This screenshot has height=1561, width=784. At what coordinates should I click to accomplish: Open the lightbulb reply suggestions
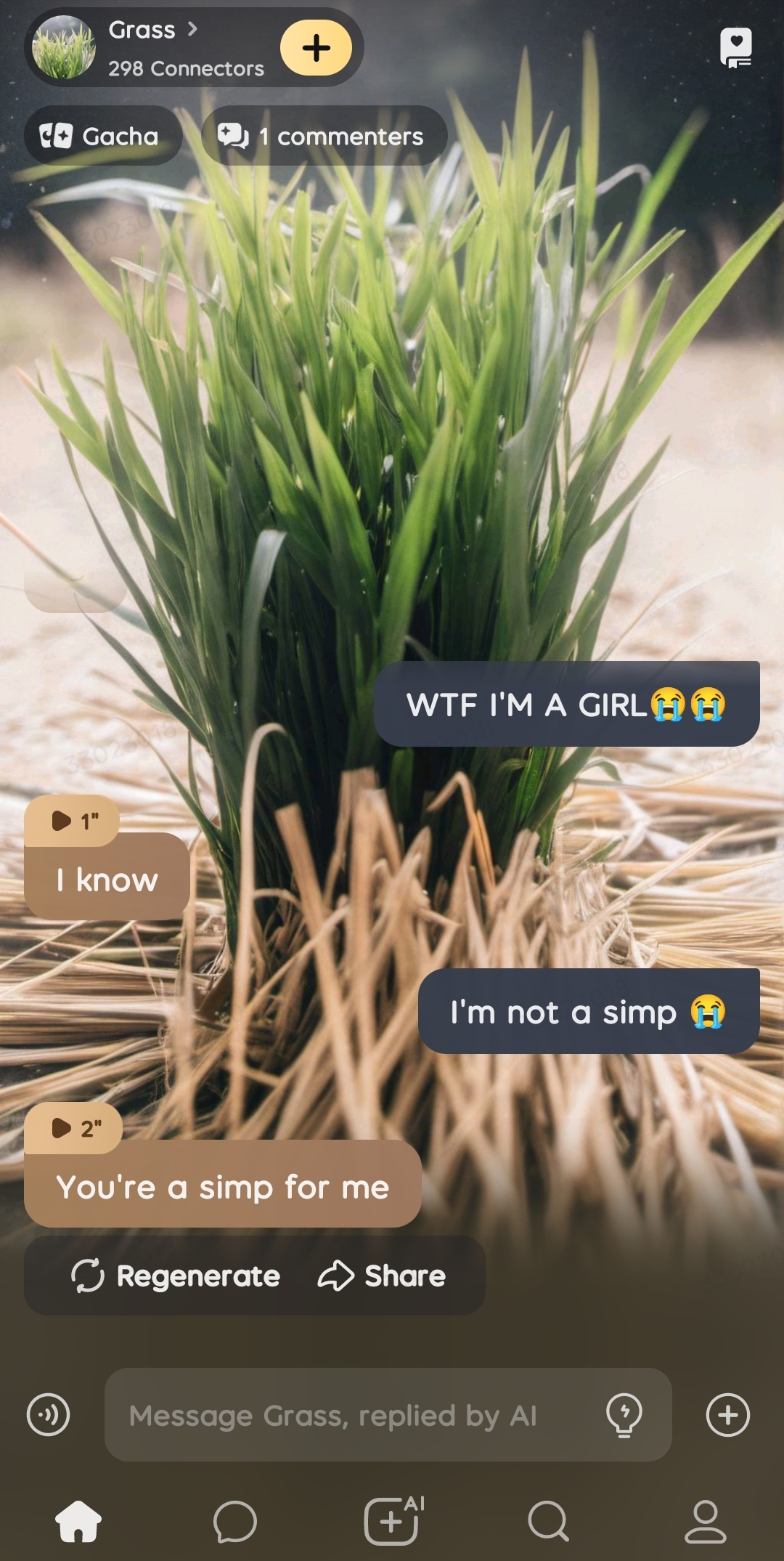pyautogui.click(x=624, y=1415)
